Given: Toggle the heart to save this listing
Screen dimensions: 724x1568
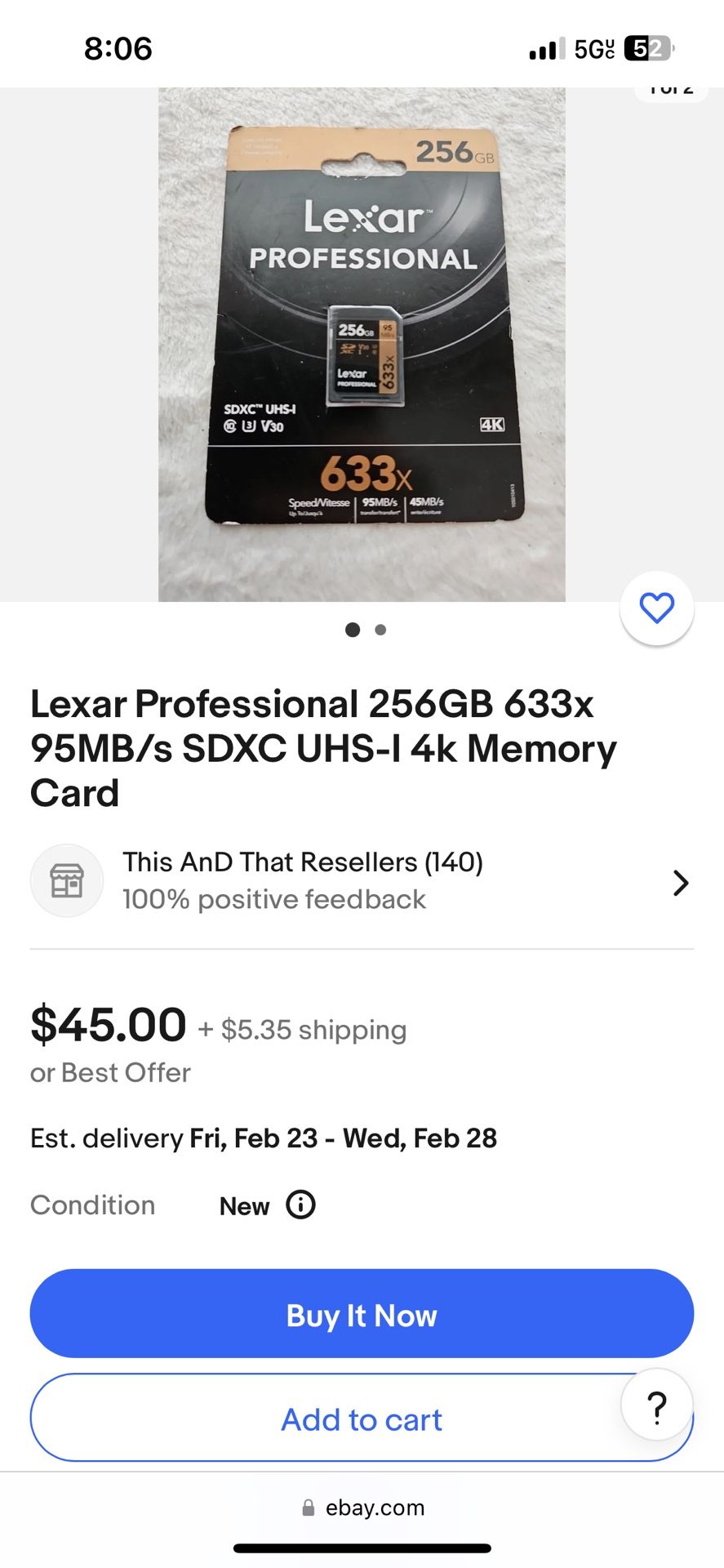Looking at the screenshot, I should [656, 608].
